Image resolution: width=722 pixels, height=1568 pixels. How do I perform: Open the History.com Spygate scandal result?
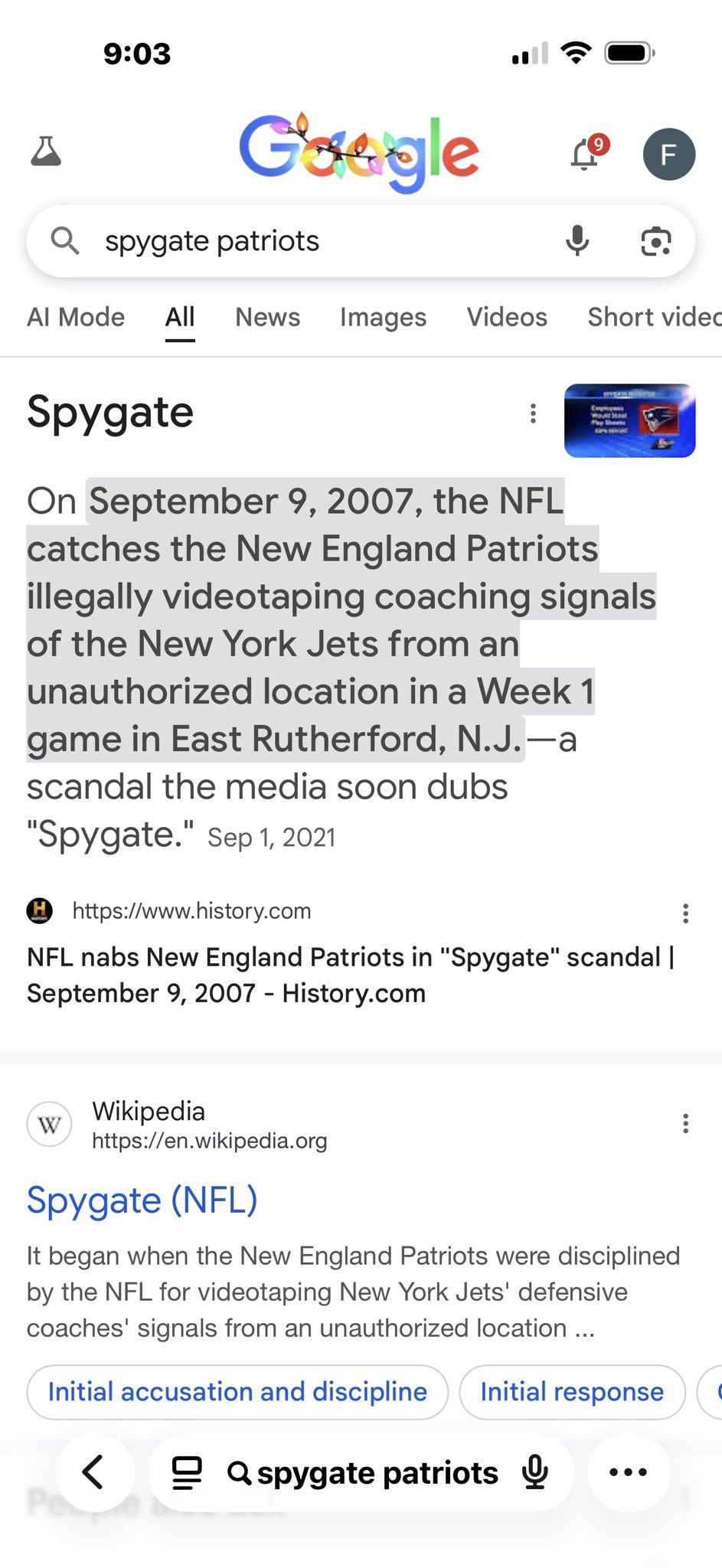tap(350, 975)
